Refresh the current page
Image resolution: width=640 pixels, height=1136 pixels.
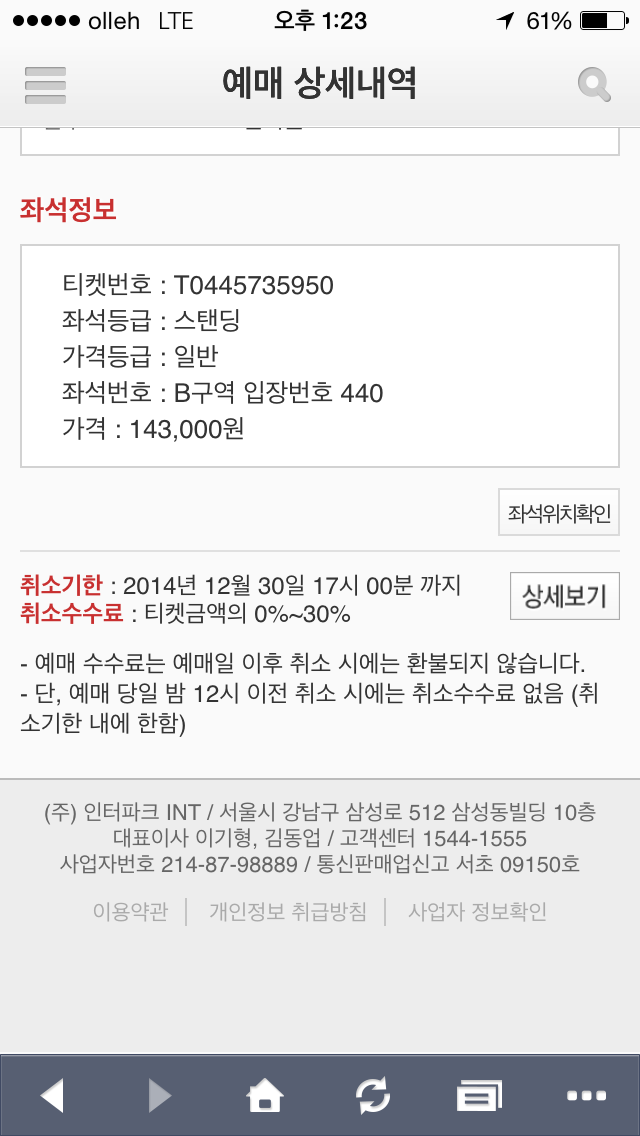point(372,1096)
